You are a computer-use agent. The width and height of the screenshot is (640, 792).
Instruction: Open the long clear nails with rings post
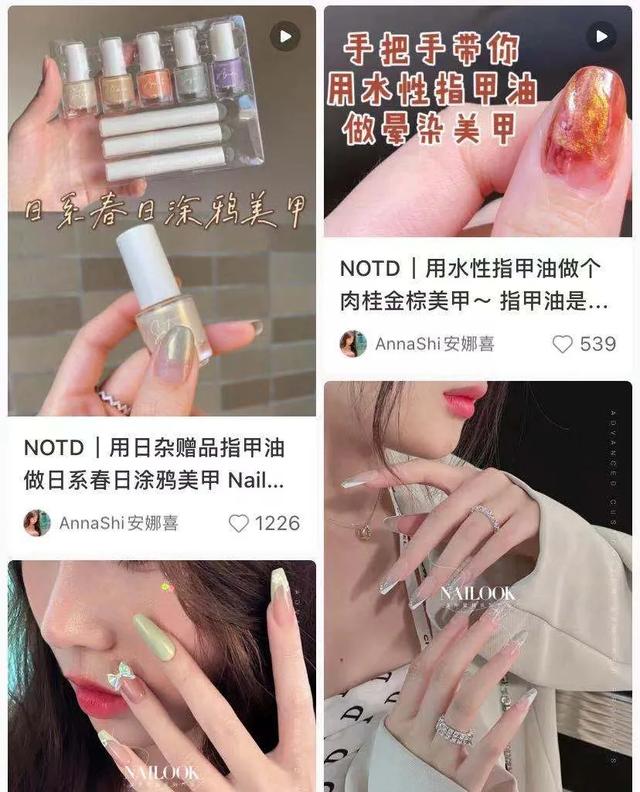[477, 590]
